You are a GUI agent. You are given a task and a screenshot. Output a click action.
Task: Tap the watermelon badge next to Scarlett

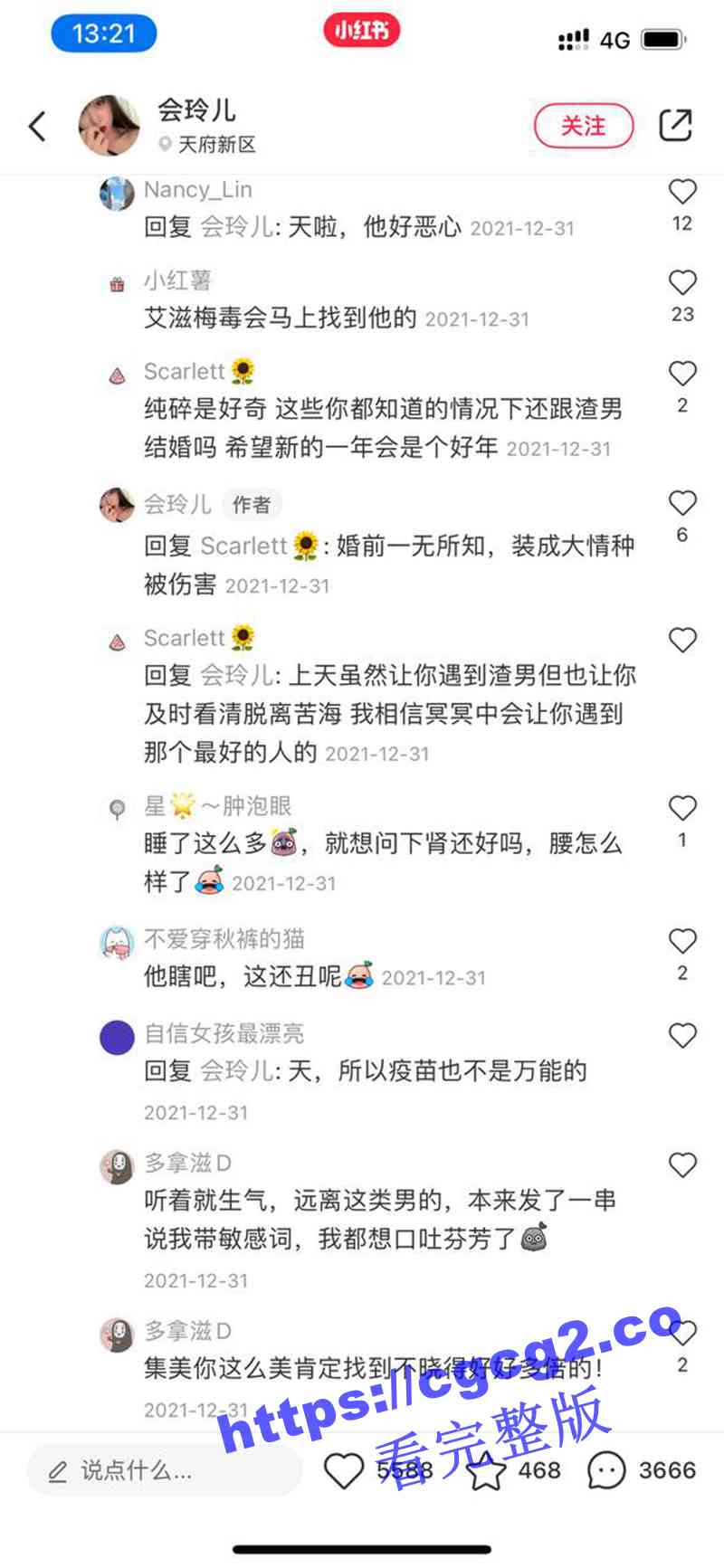(115, 373)
